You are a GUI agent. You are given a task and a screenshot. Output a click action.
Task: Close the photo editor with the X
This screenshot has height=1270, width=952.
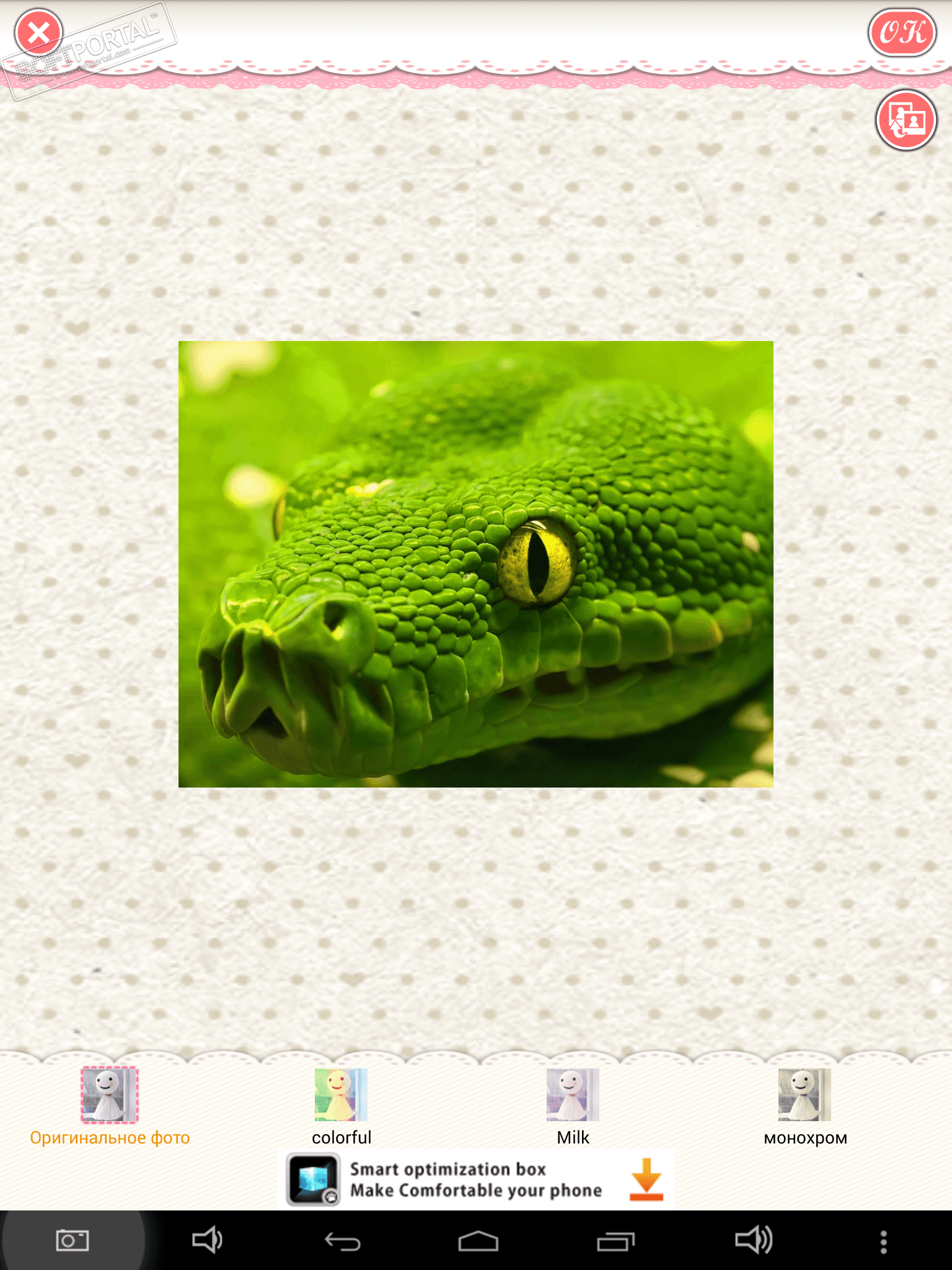pyautogui.click(x=38, y=33)
